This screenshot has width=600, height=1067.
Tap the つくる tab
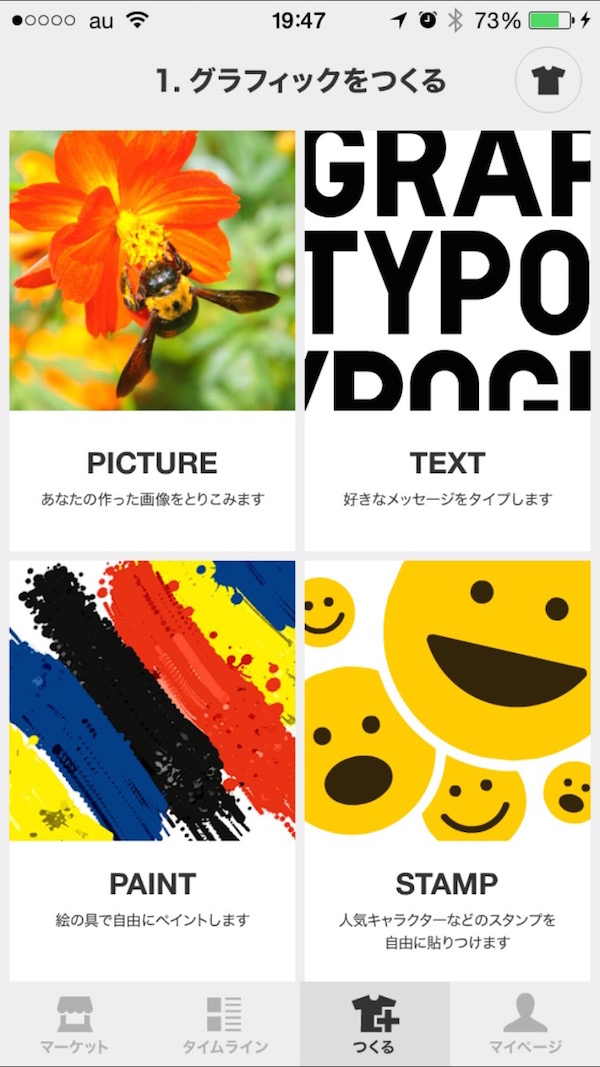(x=374, y=1024)
